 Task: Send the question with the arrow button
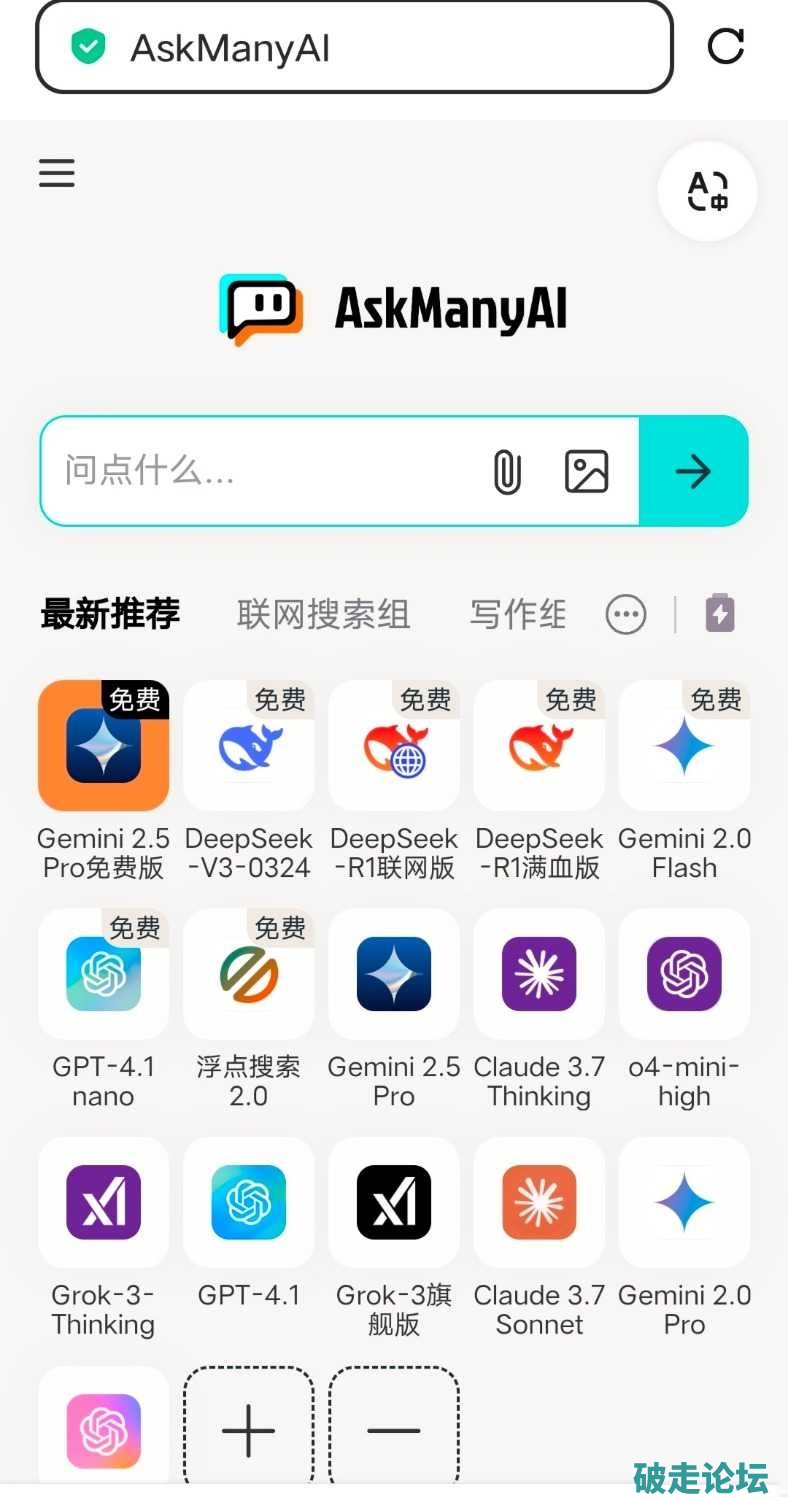coord(692,471)
